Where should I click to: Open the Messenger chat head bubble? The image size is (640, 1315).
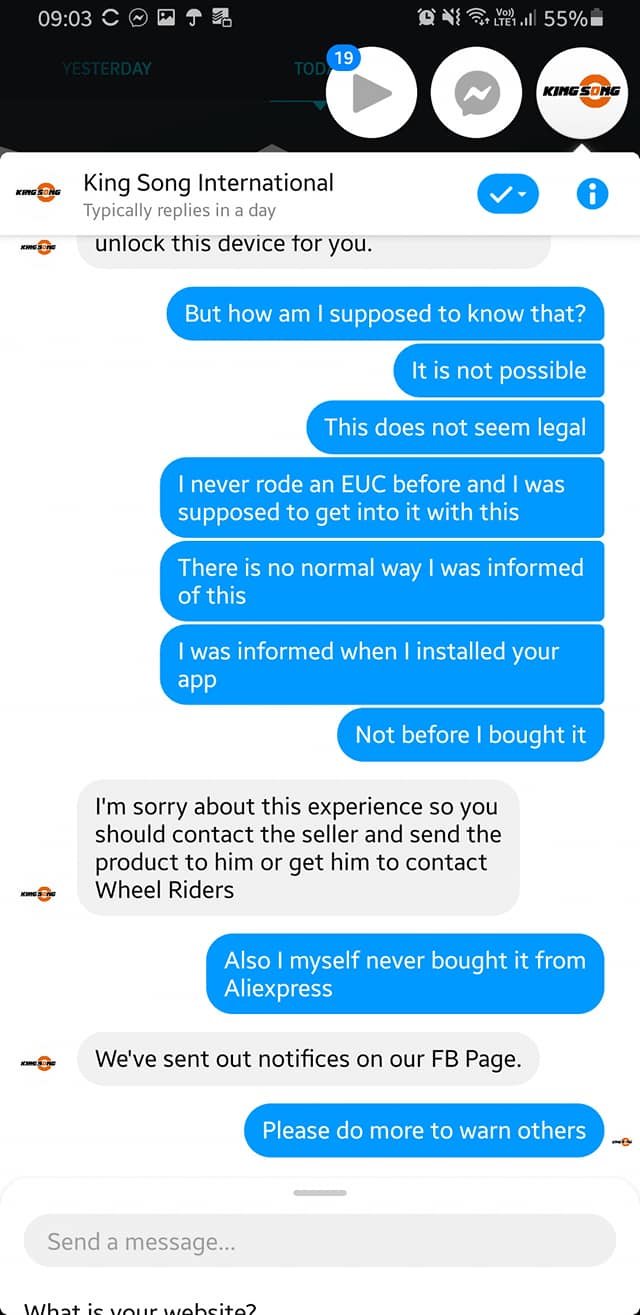click(477, 92)
